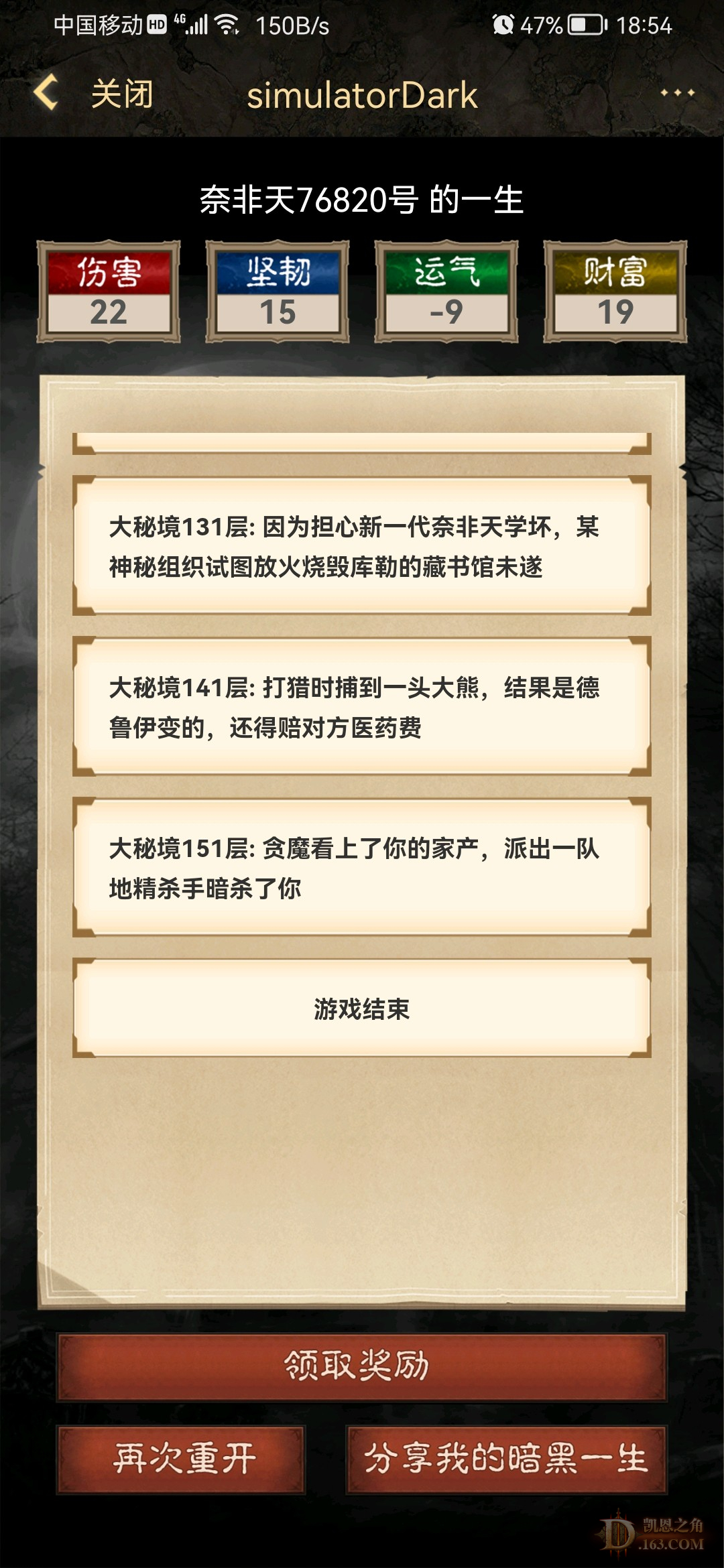Close the page with 关闭

(122, 94)
